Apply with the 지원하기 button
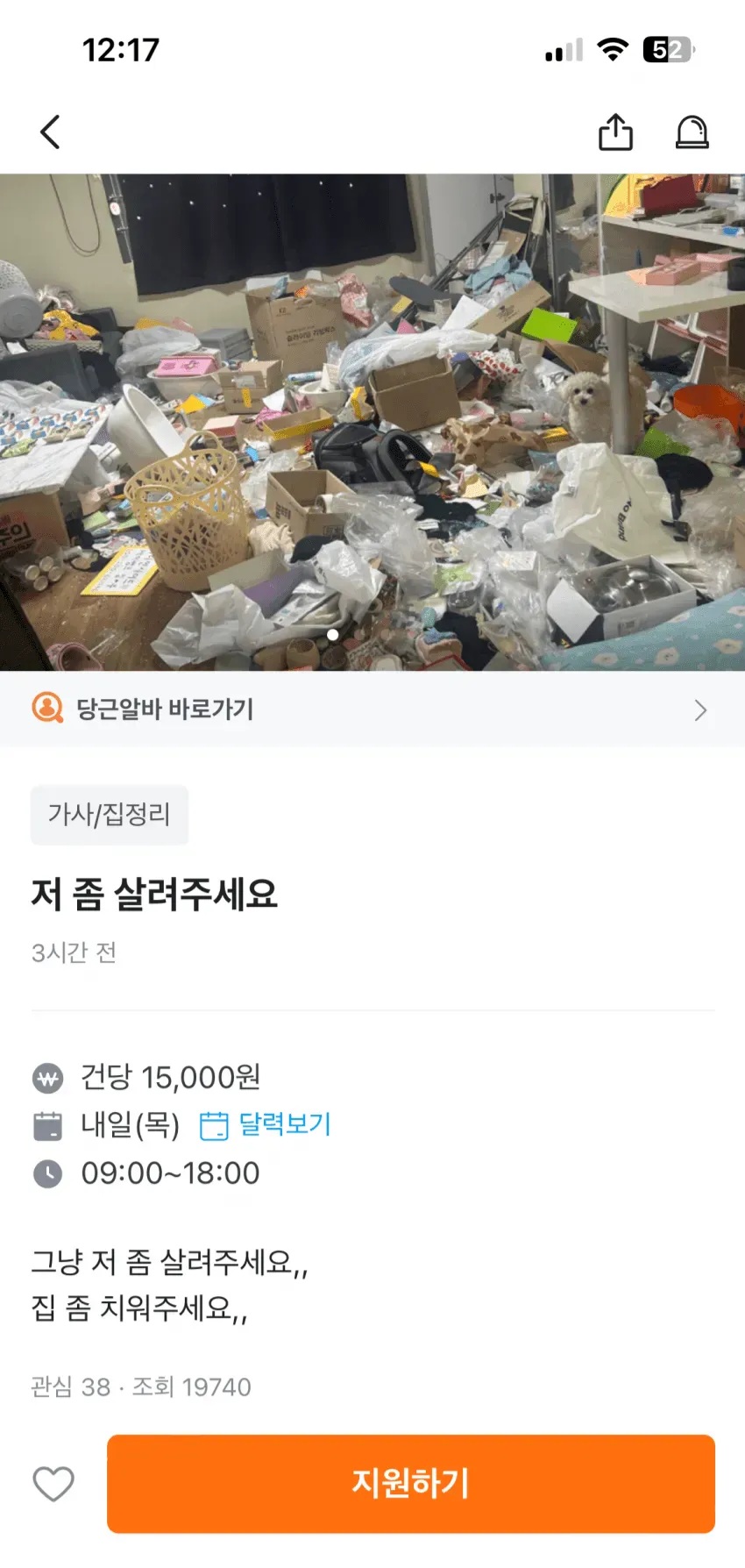Viewport: 745px width, 1568px height. 410,1484
